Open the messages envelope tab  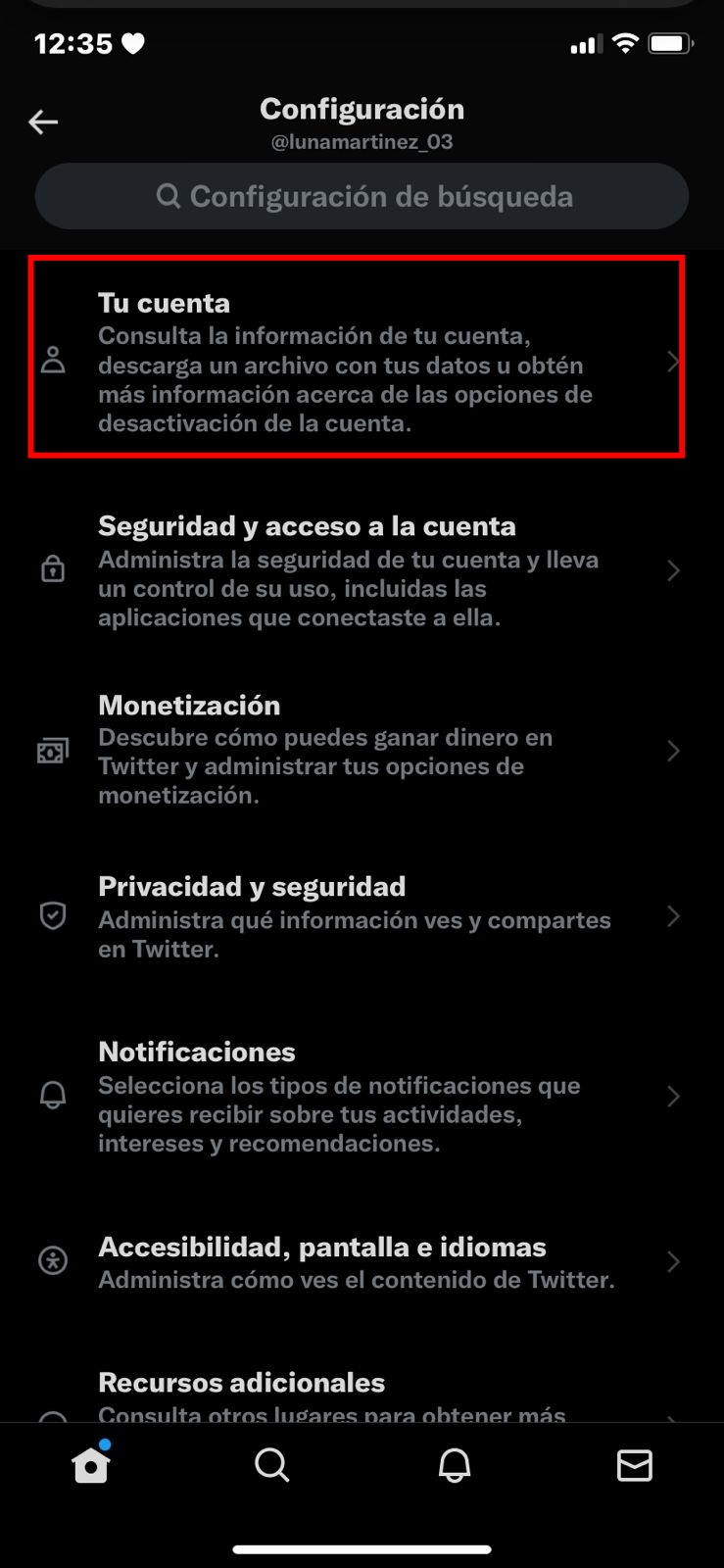point(635,1465)
